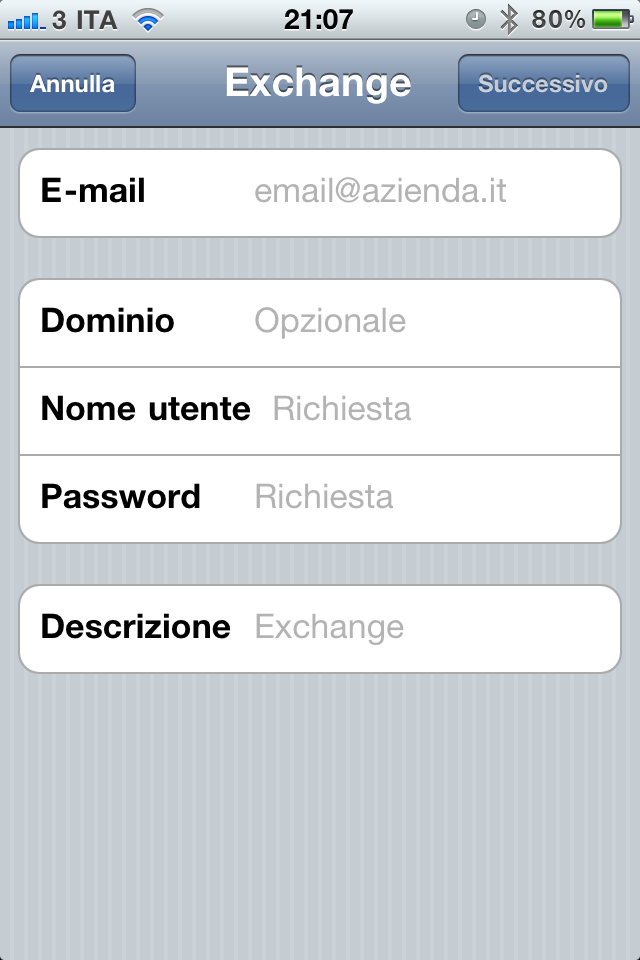The width and height of the screenshot is (640, 960).
Task: Focus the E-mail address field
Action: (x=420, y=192)
